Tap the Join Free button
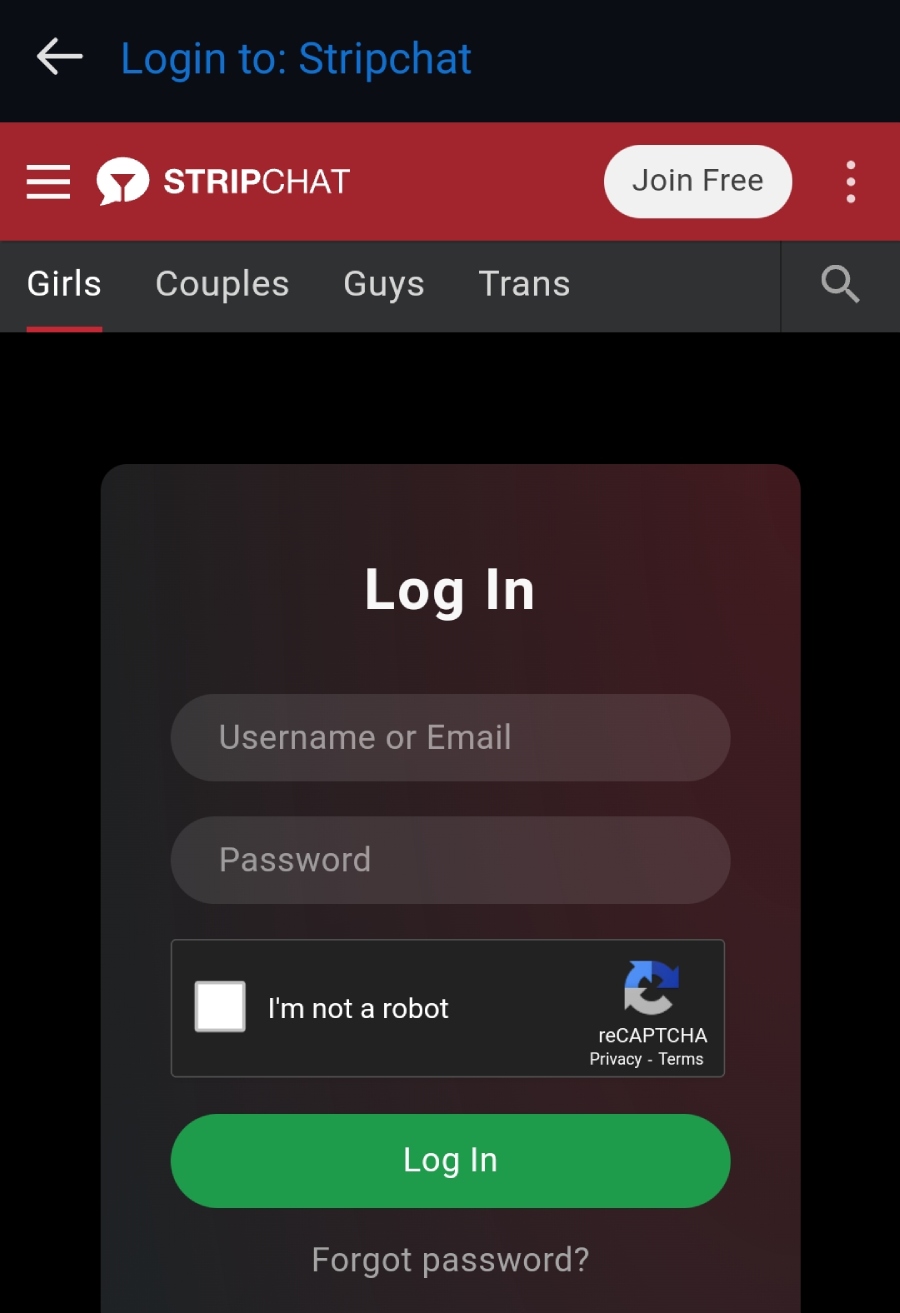This screenshot has width=900, height=1313. 697,181
